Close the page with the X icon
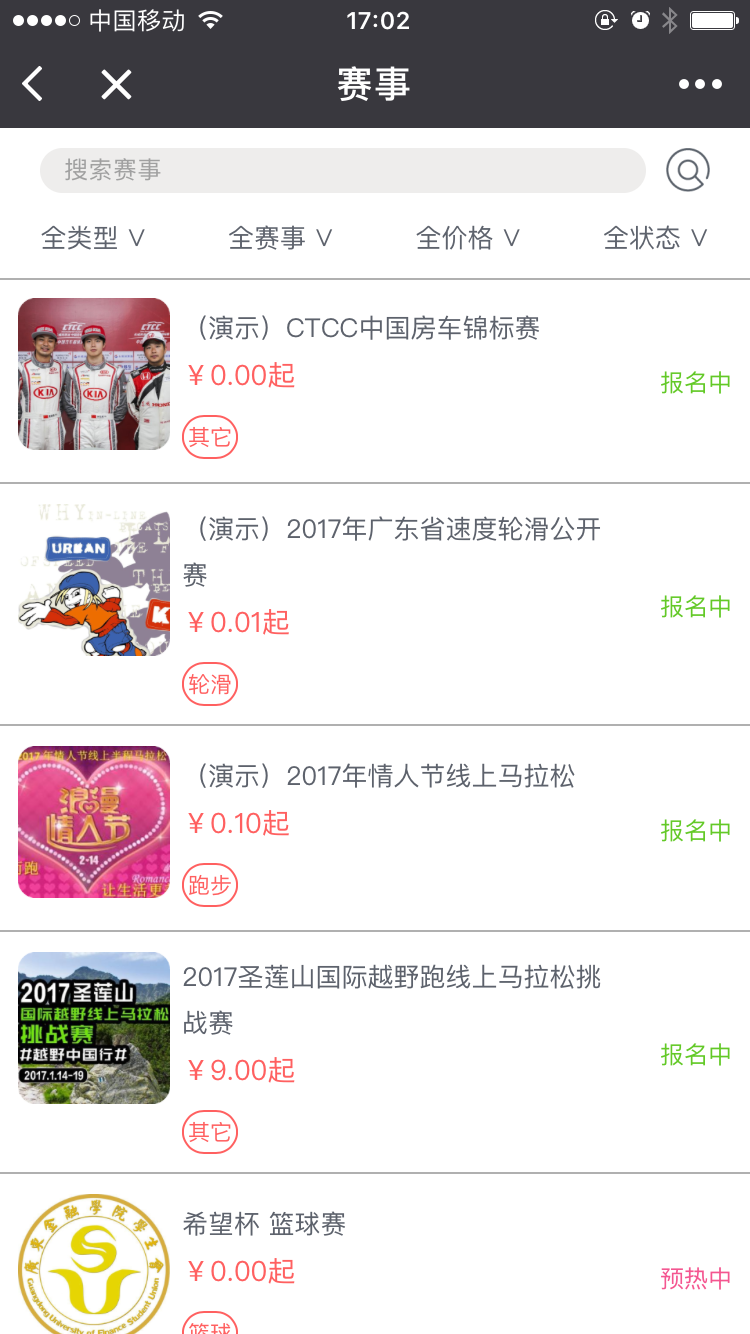This screenshot has height=1334, width=750. click(116, 85)
